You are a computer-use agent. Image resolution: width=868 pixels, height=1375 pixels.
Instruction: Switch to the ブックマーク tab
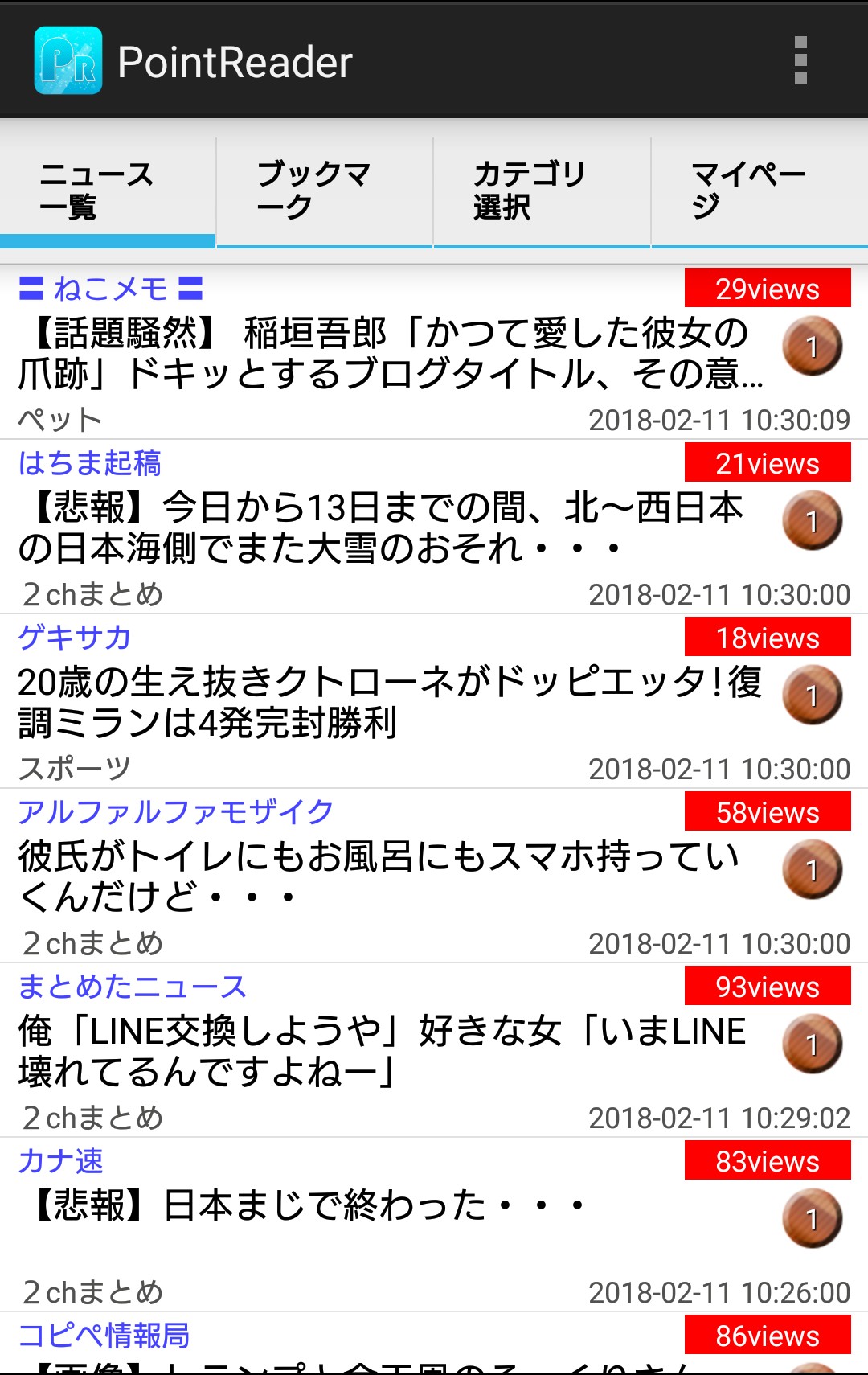click(x=325, y=191)
